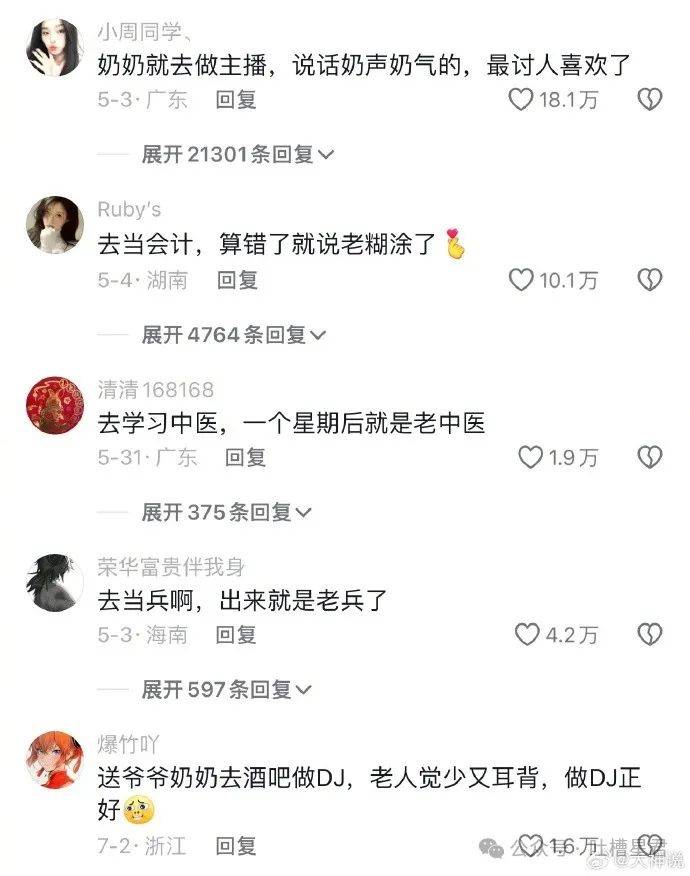Dislike 清清168168's comment
Image resolution: width=690 pixels, height=876 pixels.
[650, 457]
